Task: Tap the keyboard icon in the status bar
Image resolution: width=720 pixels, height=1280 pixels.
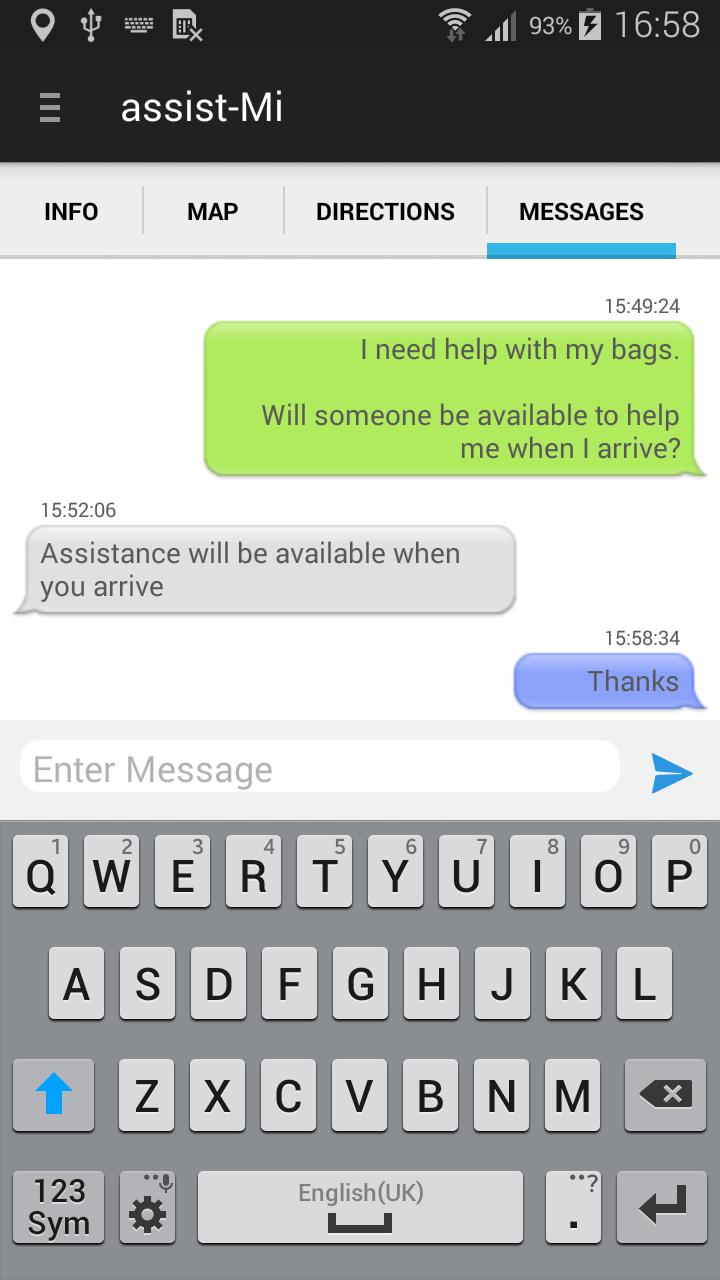Action: [x=140, y=25]
